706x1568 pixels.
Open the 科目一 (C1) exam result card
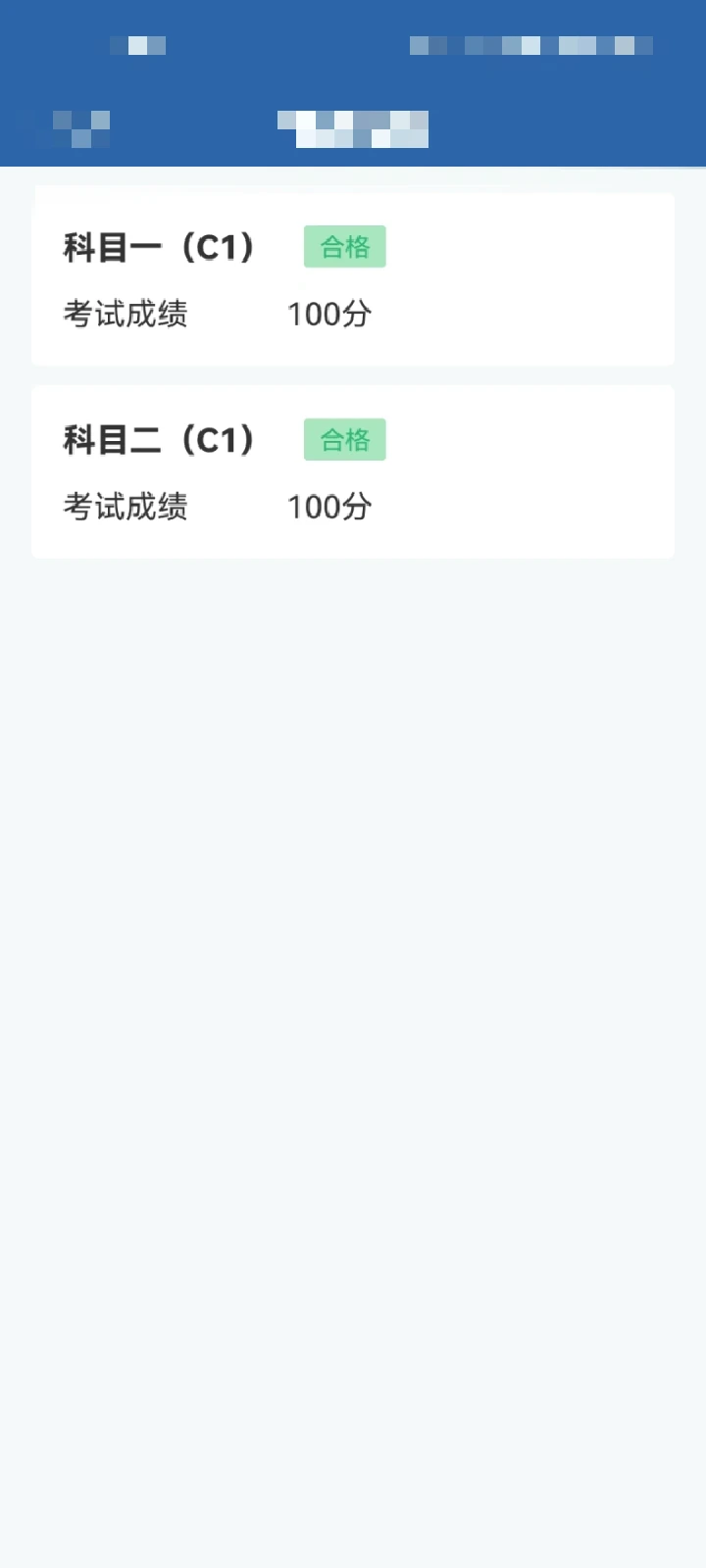(x=353, y=280)
